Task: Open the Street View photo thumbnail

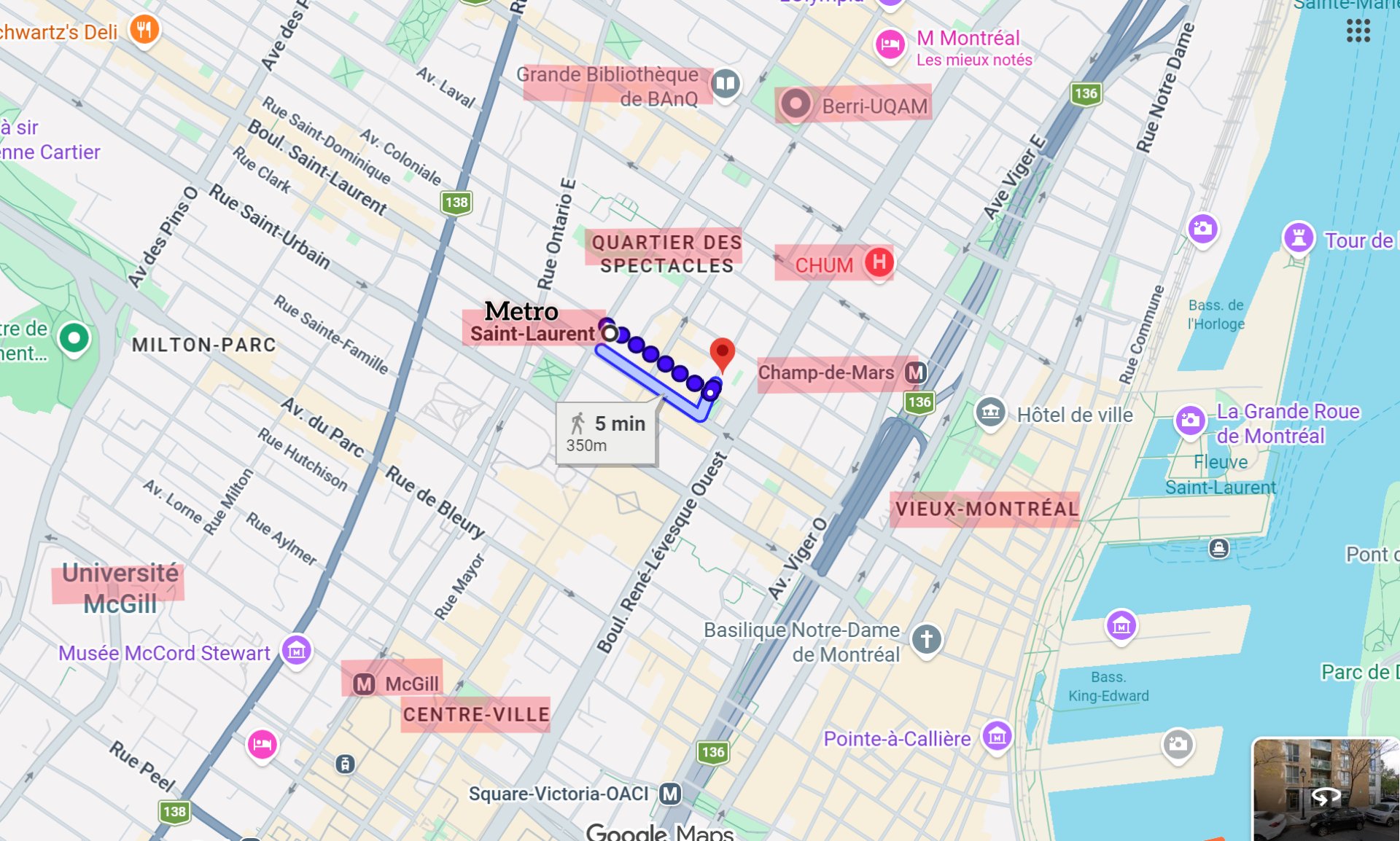Action: coord(1325,789)
